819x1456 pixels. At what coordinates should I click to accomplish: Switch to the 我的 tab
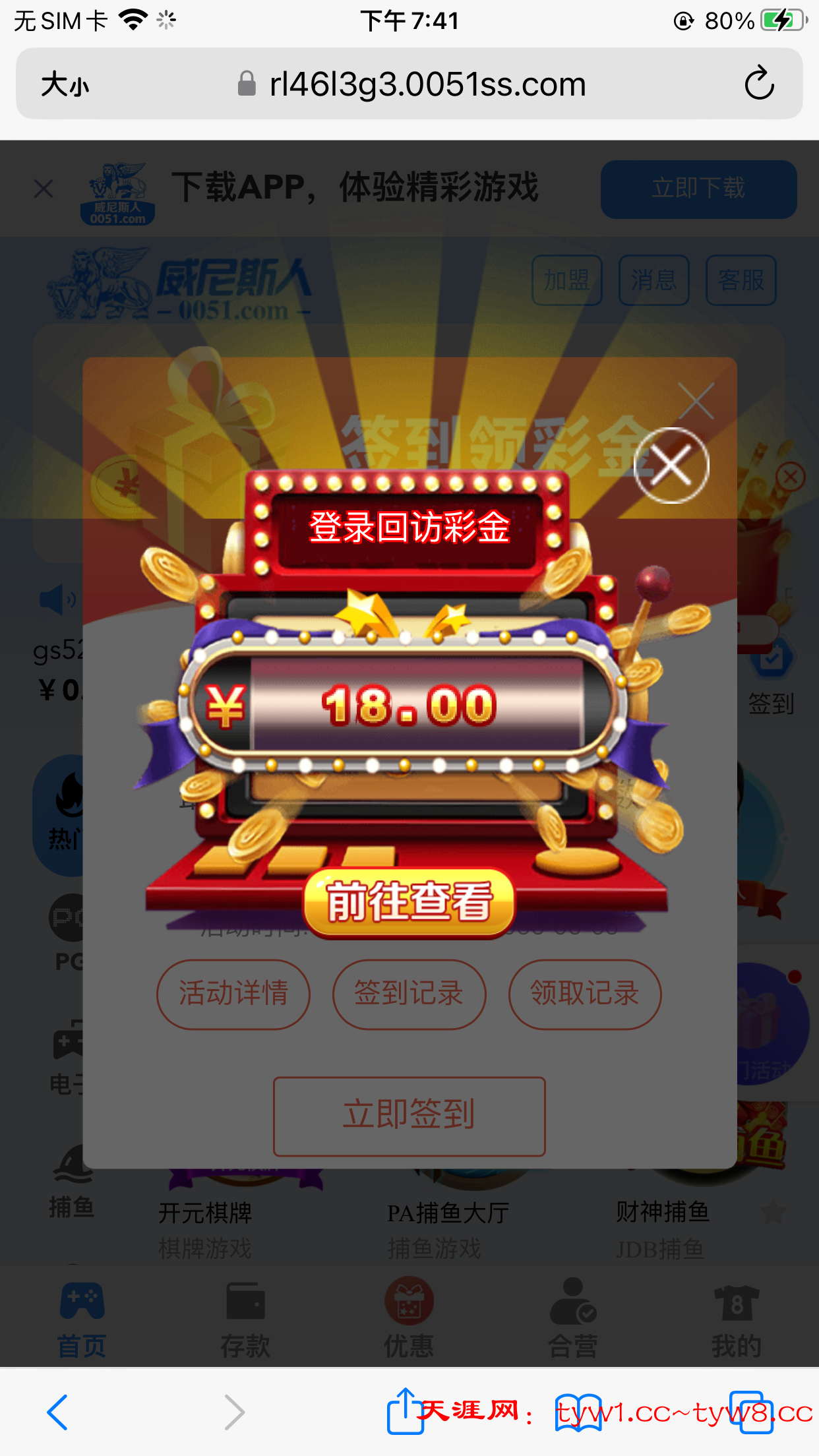click(736, 1319)
